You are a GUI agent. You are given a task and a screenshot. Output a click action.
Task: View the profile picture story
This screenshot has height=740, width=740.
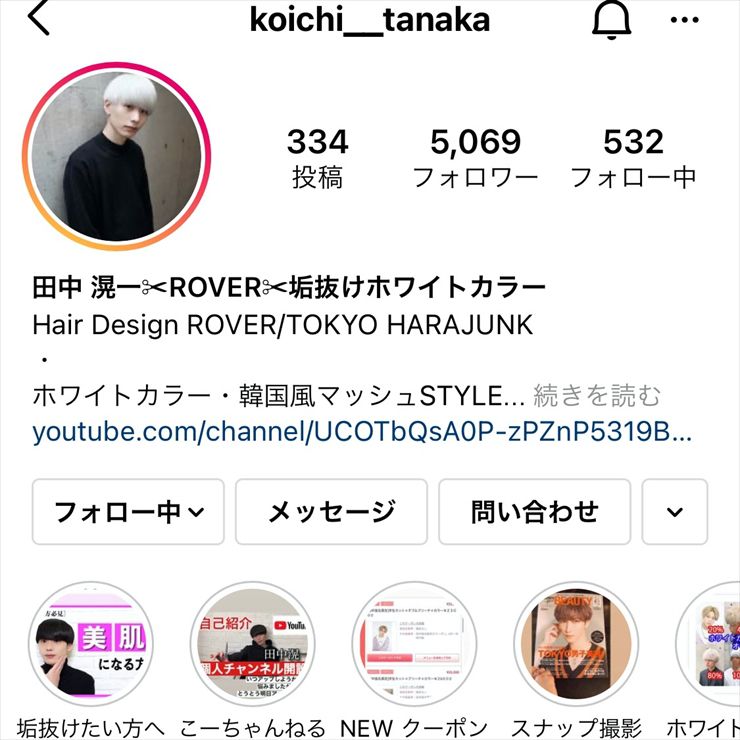pyautogui.click(x=116, y=157)
